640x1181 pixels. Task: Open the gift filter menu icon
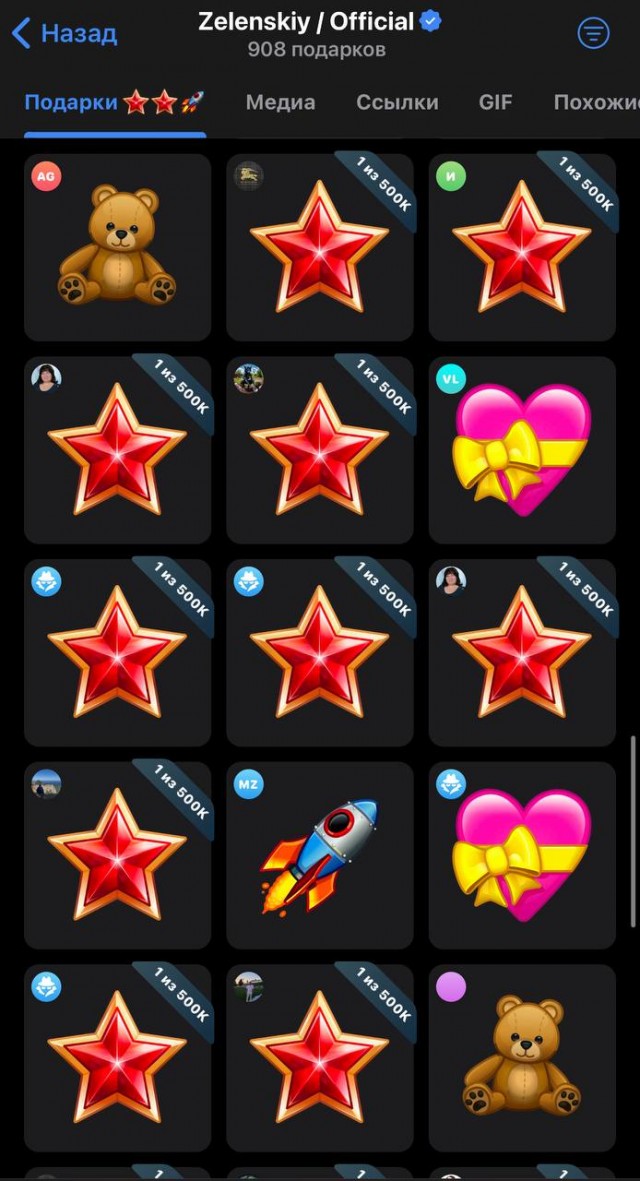[594, 34]
